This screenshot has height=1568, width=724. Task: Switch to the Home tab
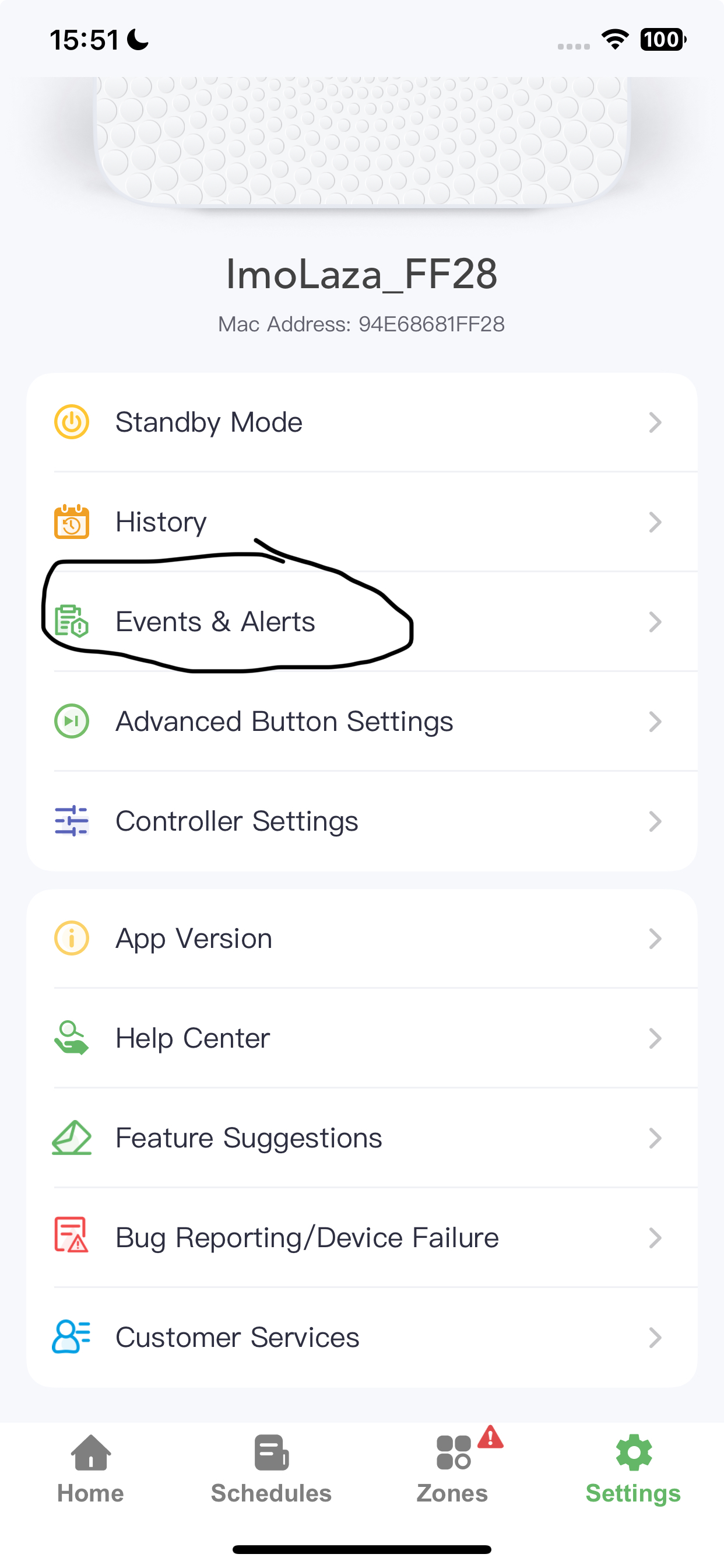click(x=91, y=1469)
